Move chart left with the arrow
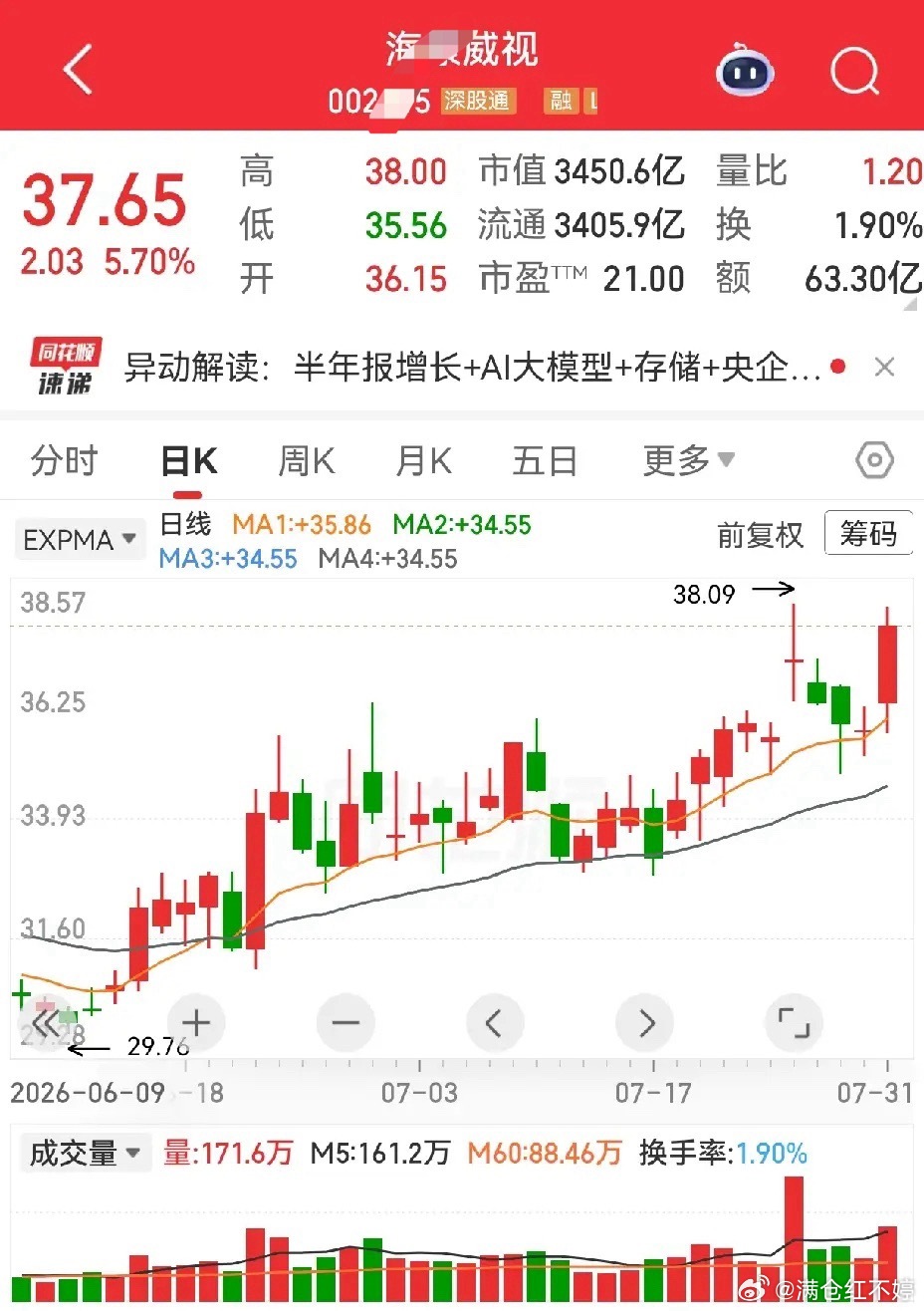924x1311 pixels. pos(495,1022)
